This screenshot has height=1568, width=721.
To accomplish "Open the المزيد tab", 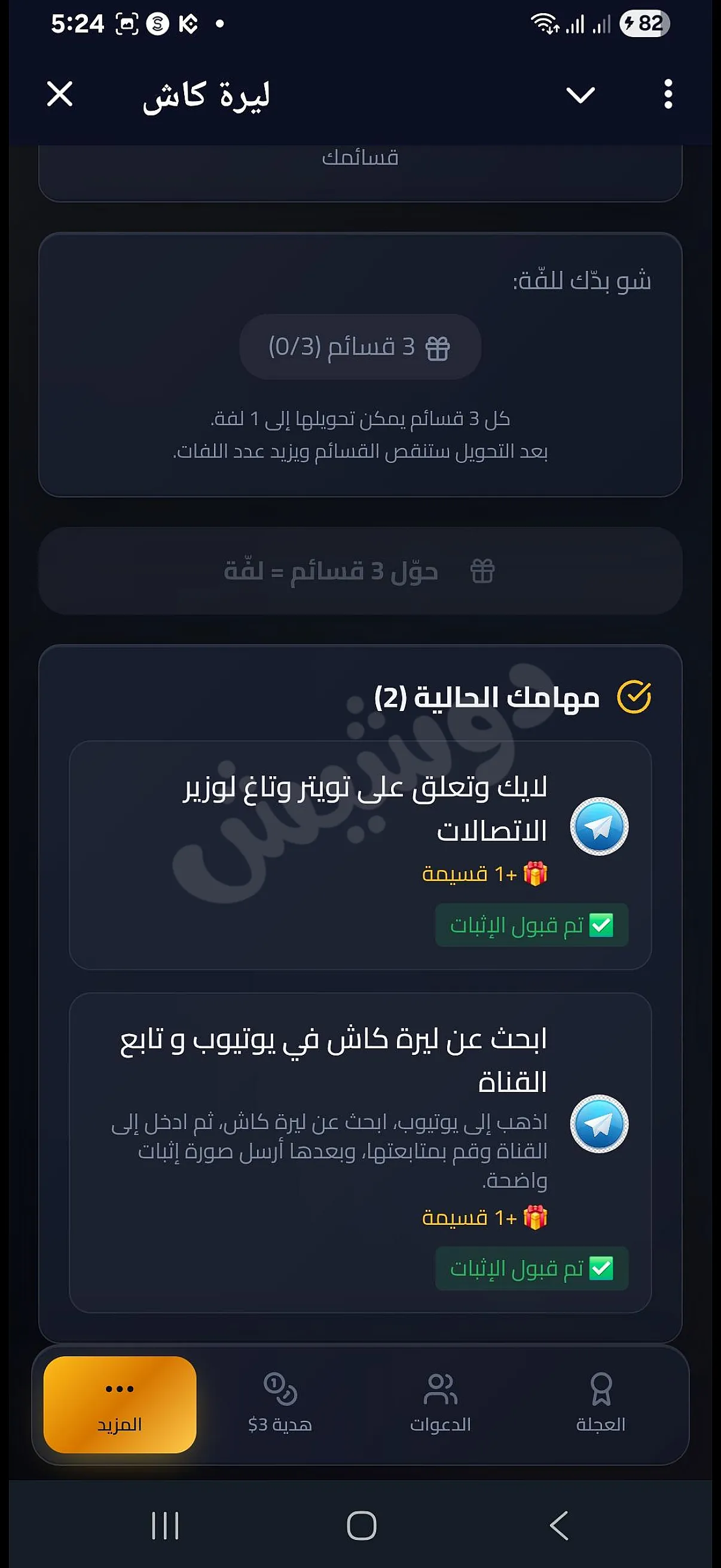I will point(120,1404).
